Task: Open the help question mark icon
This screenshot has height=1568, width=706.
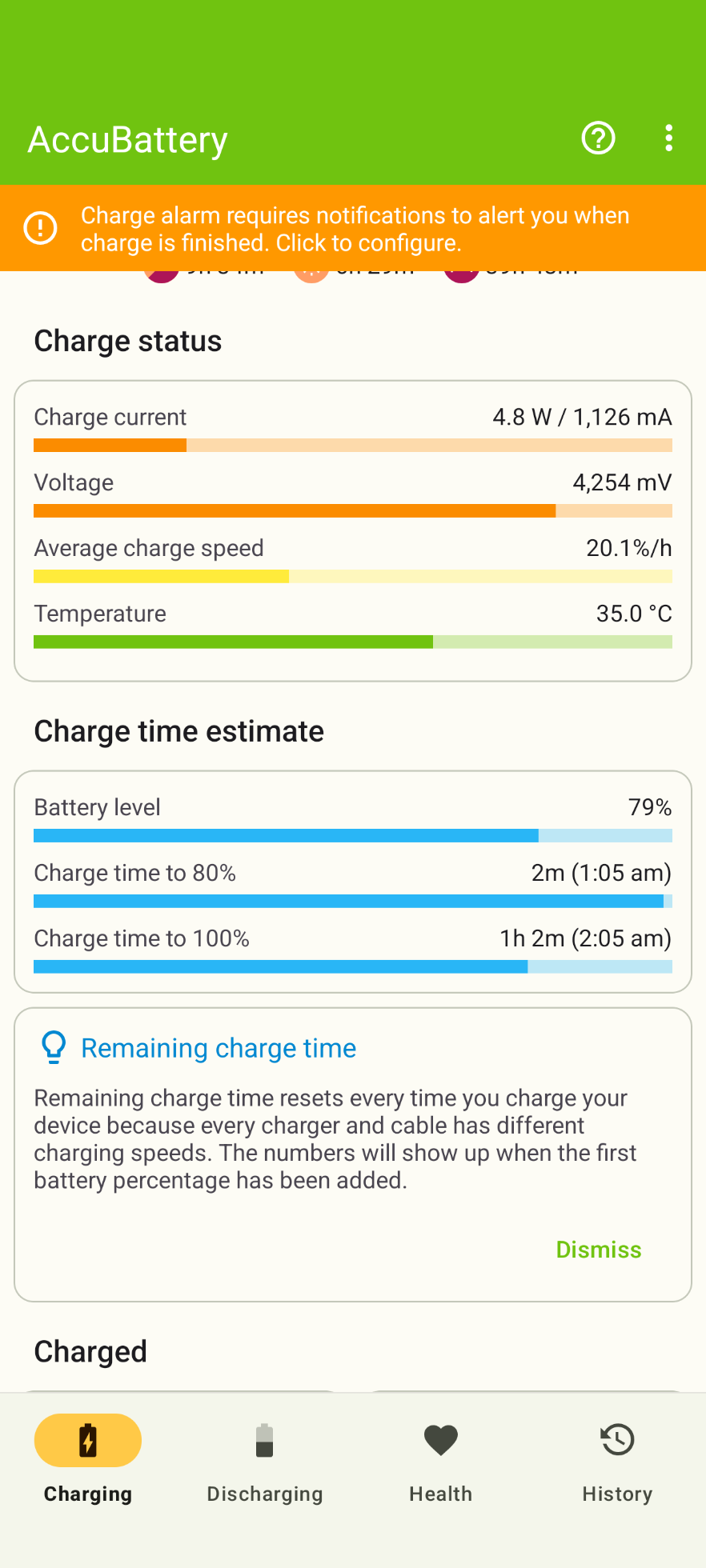Action: [x=598, y=138]
